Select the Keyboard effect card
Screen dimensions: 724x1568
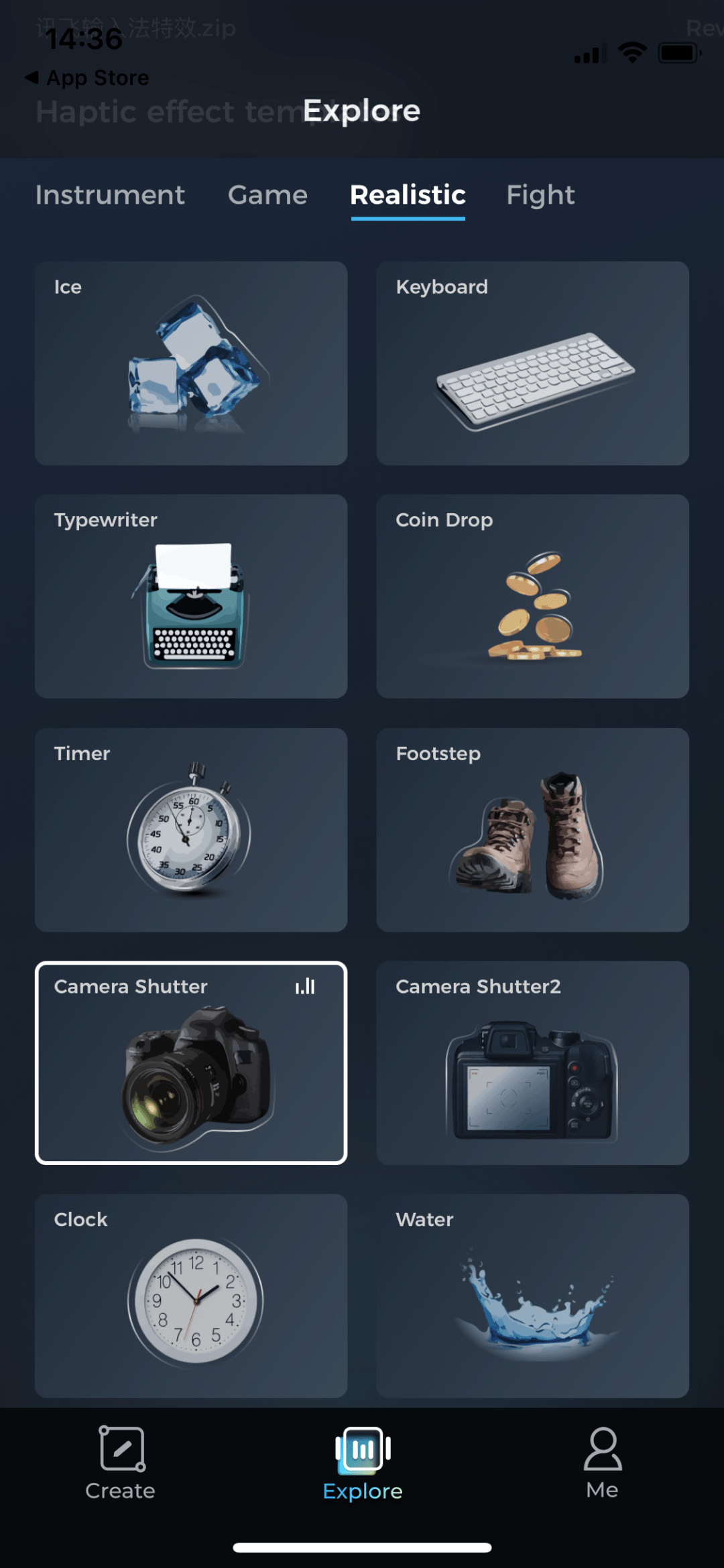pos(532,363)
